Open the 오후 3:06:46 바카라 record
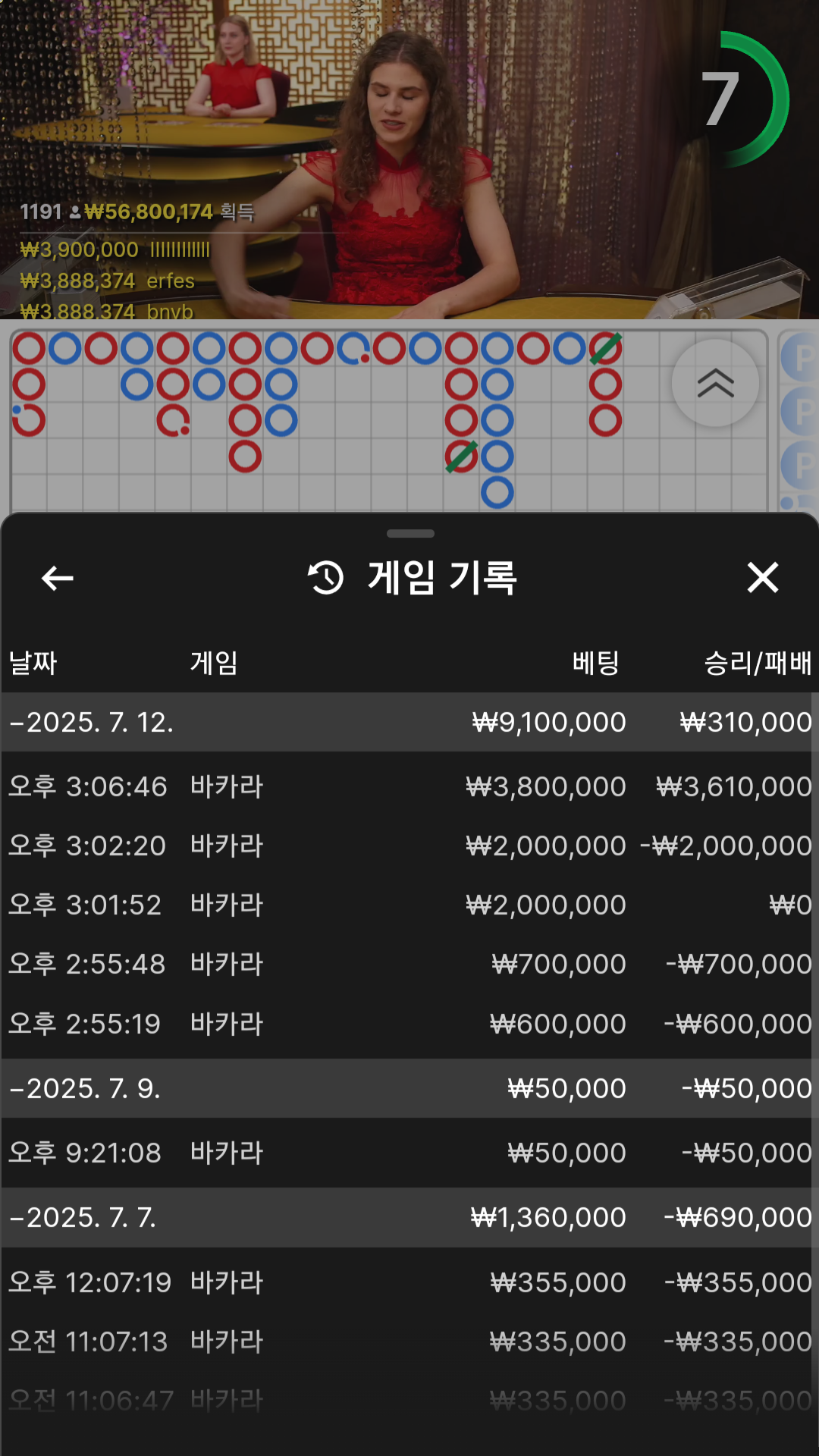This screenshot has width=819, height=1456. point(409,786)
